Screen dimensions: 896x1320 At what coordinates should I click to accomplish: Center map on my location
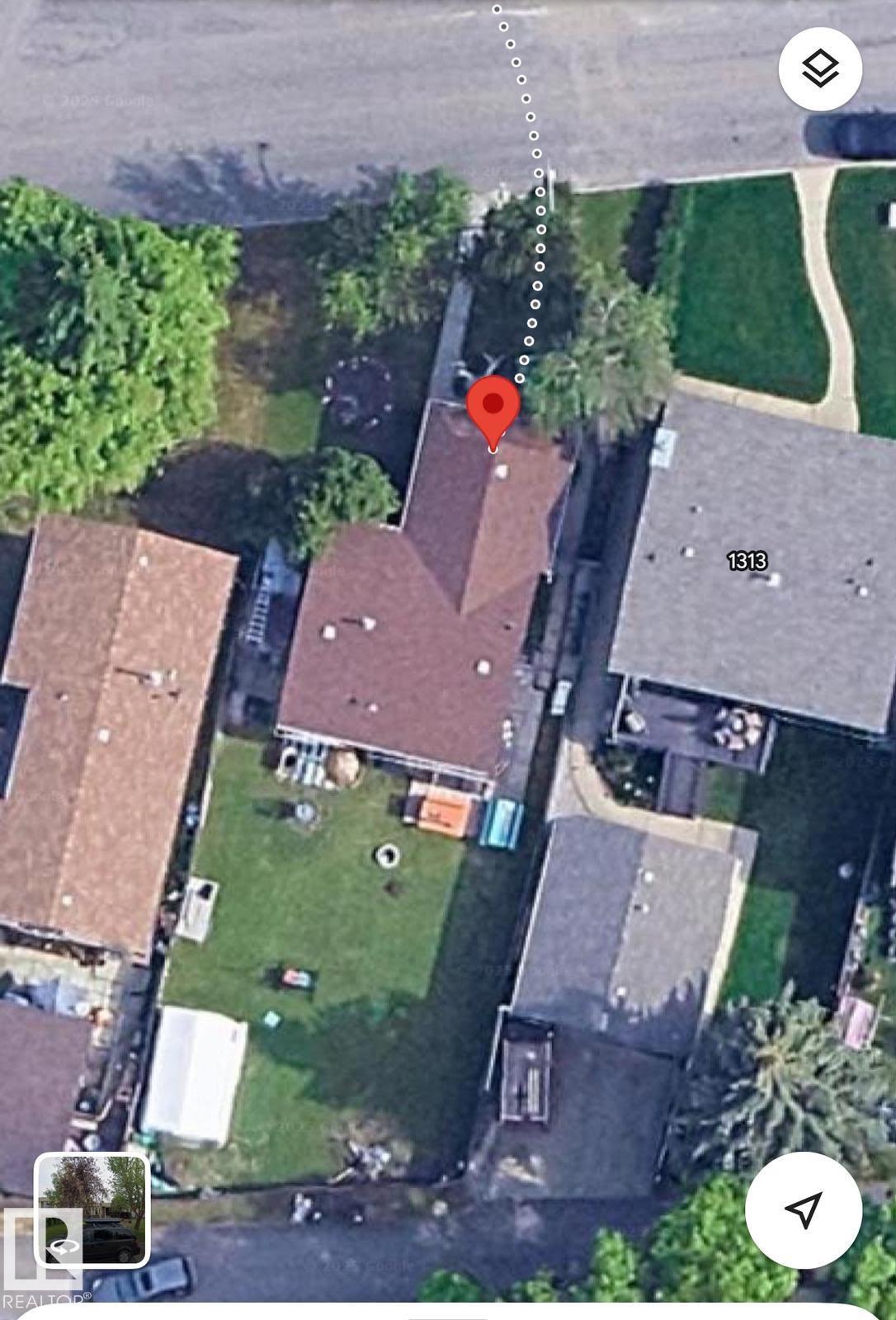coord(803,1210)
